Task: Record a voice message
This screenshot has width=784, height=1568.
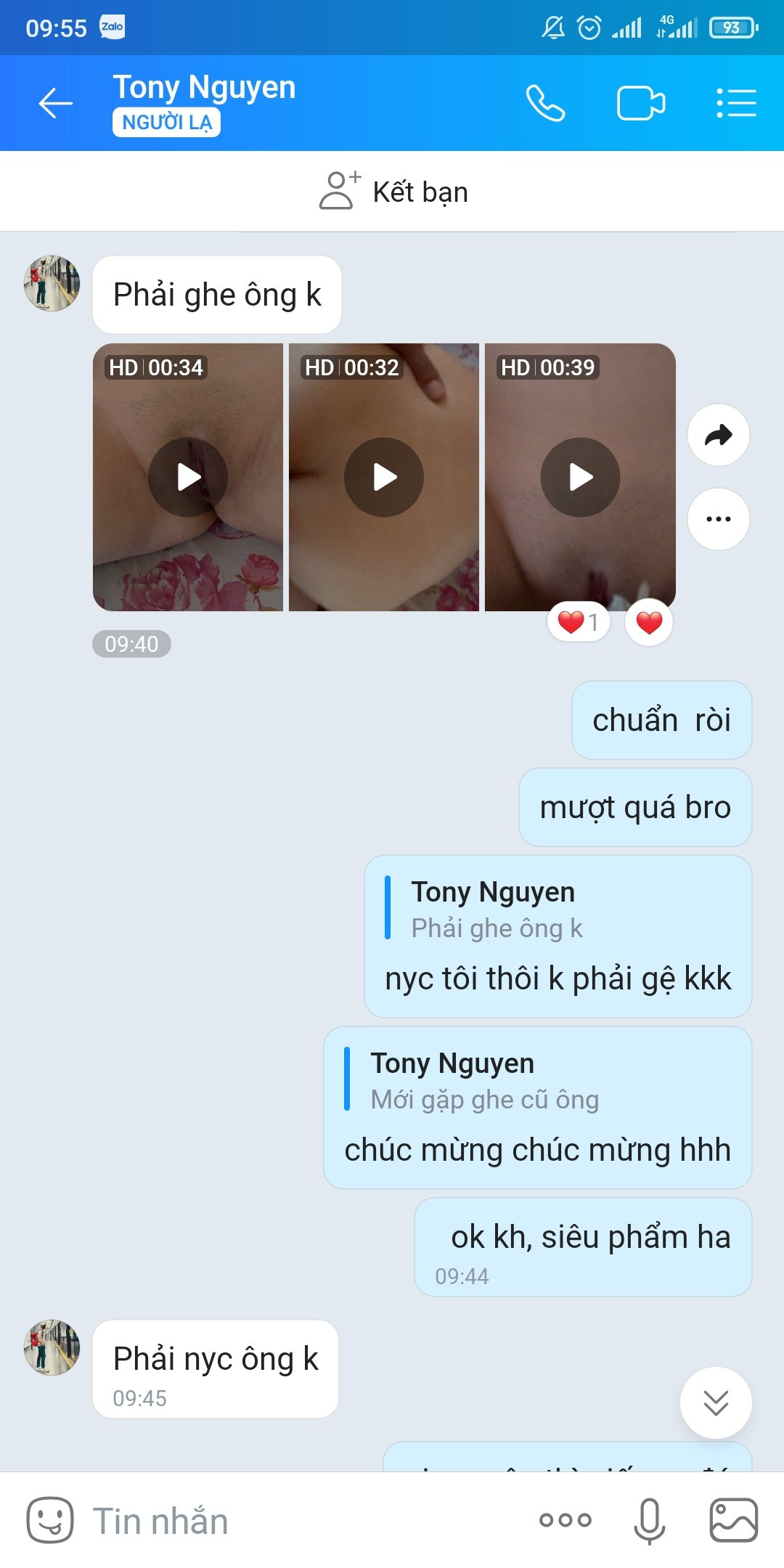Action: point(649,1520)
